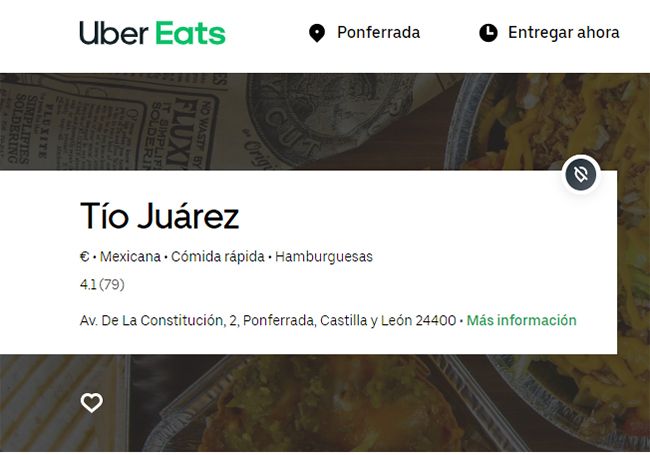Go to the Uber Eats home page
Viewport: 650px width, 455px height.
click(152, 33)
